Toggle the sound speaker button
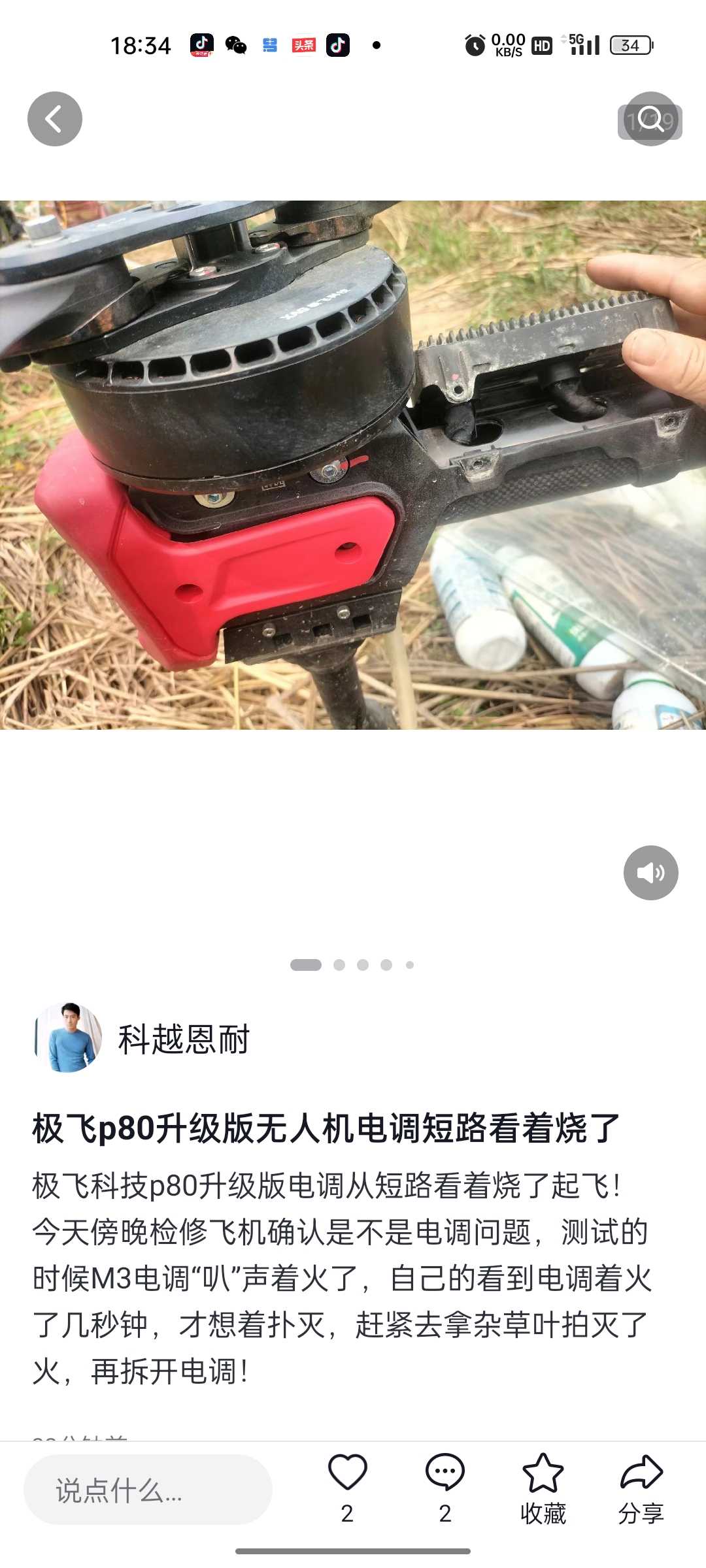The height and width of the screenshot is (1568, 706). click(x=651, y=873)
